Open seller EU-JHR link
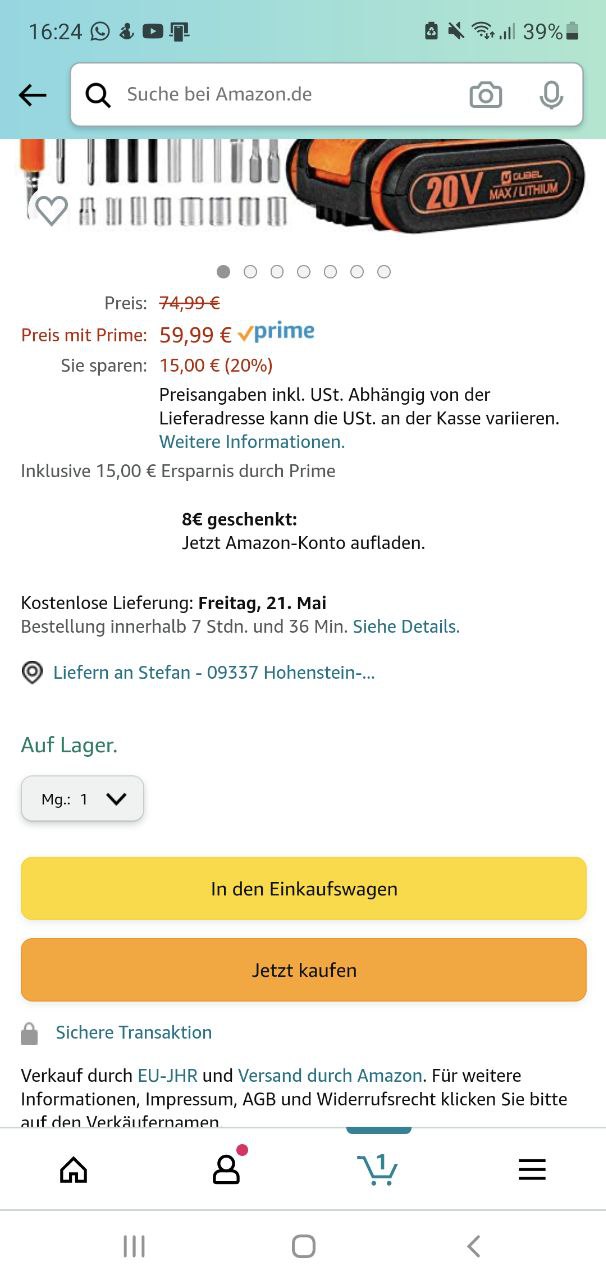Viewport: 606px width, 1280px height. point(167,1076)
